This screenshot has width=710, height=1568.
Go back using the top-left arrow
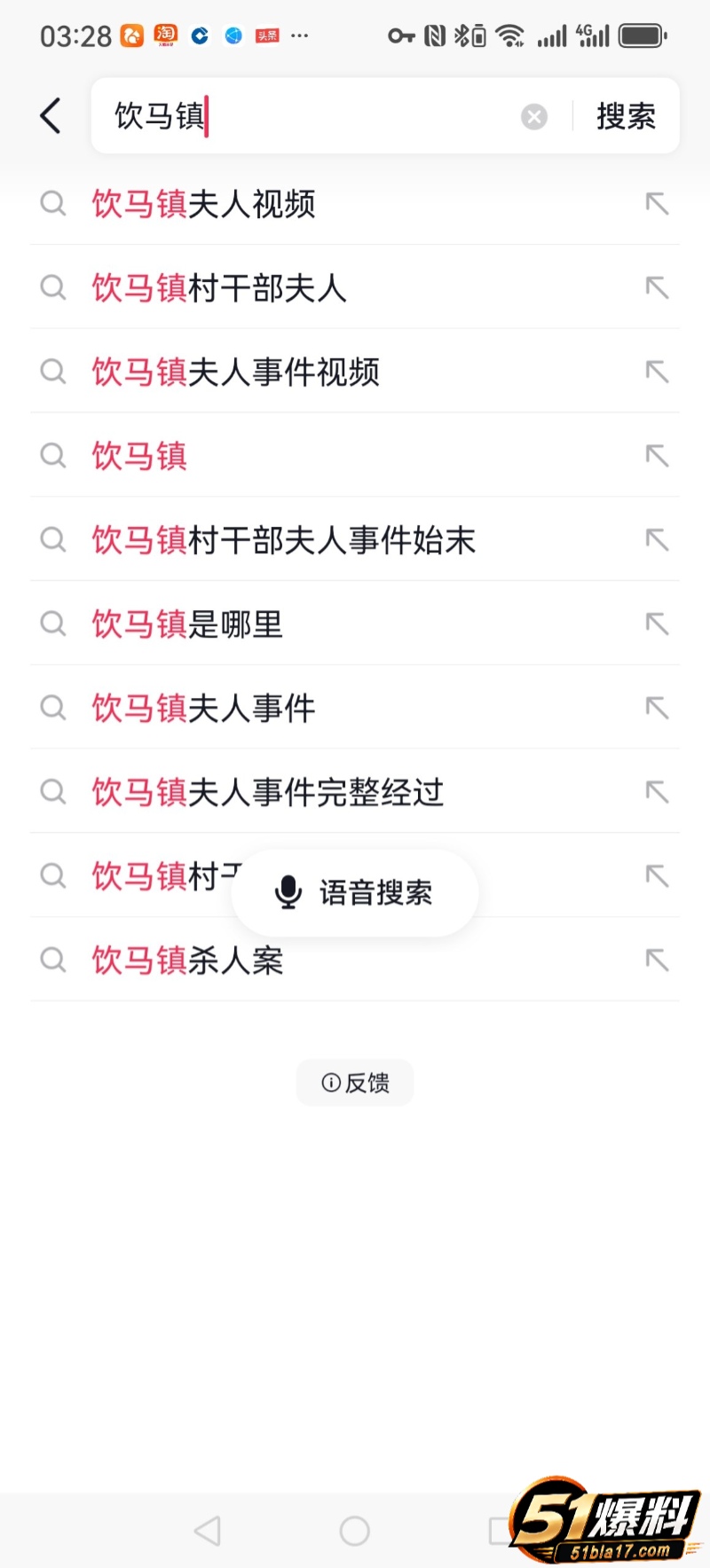tap(51, 116)
